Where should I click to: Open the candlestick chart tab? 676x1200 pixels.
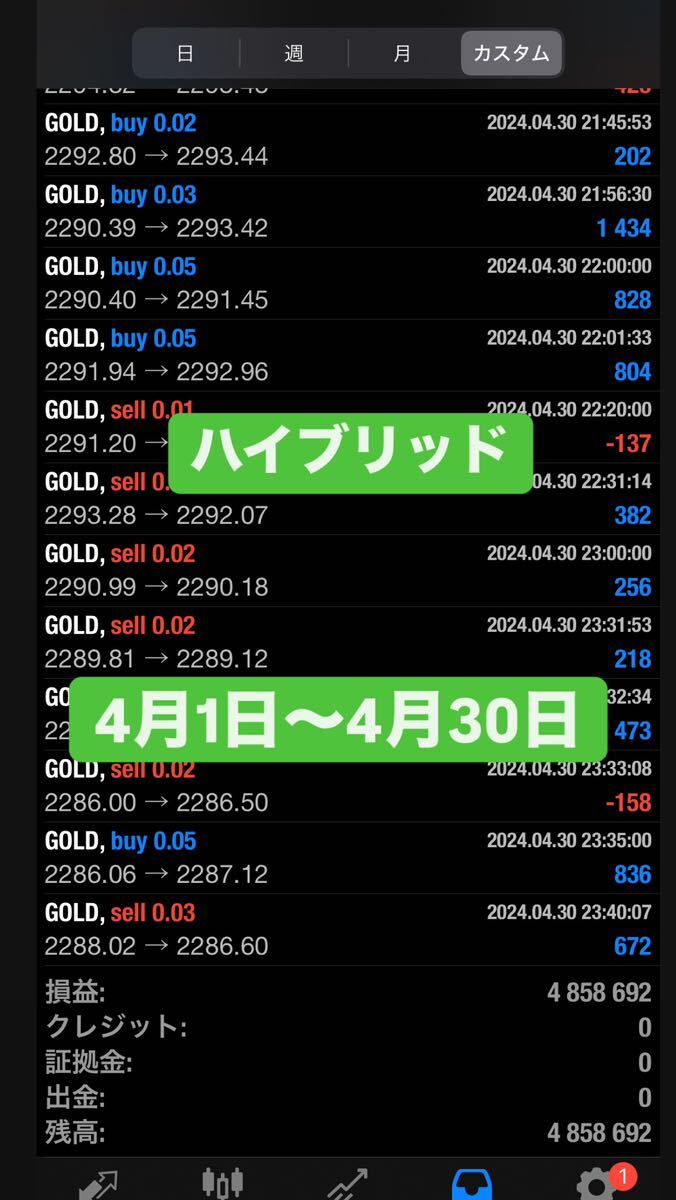pyautogui.click(x=222, y=1184)
